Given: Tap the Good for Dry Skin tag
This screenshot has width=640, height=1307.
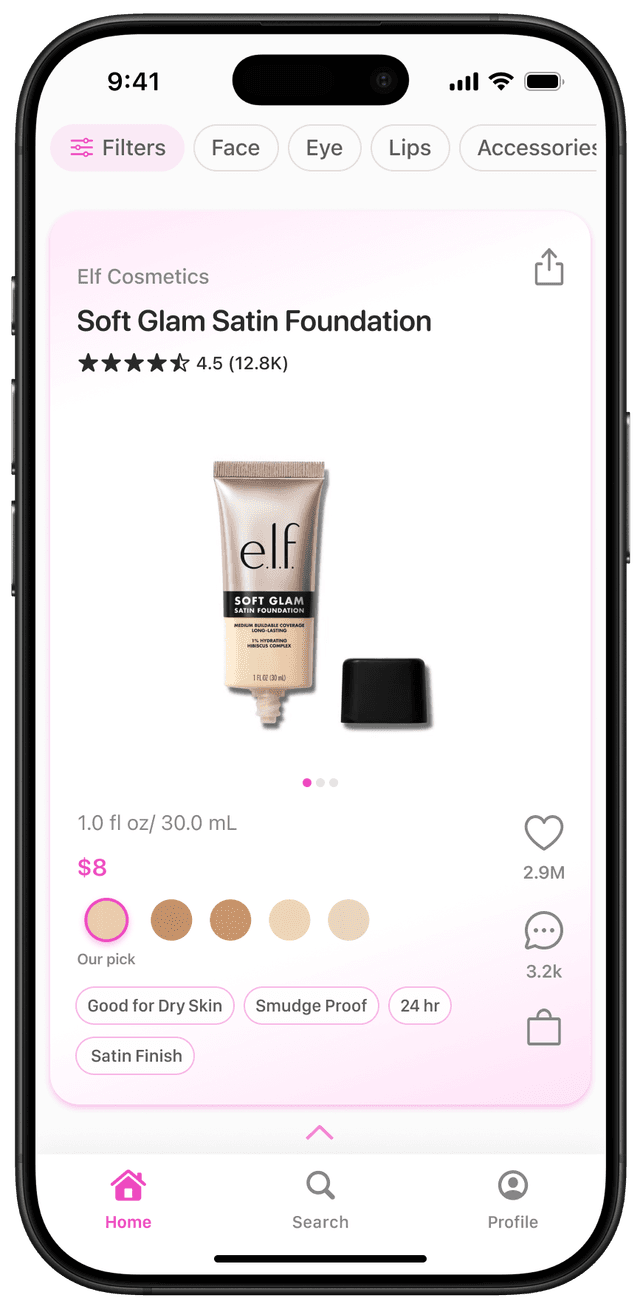Looking at the screenshot, I should point(155,1006).
